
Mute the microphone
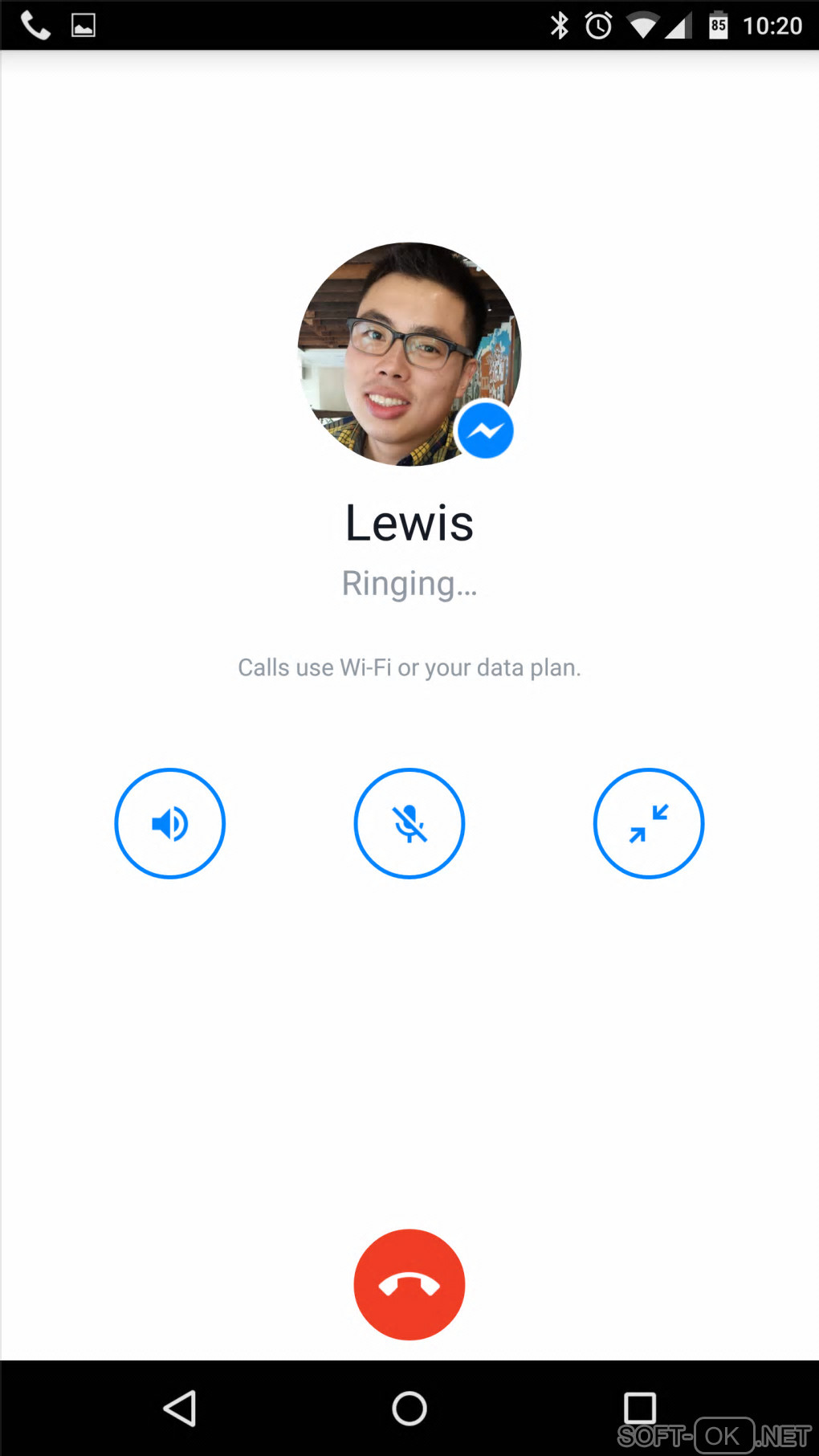[x=409, y=823]
